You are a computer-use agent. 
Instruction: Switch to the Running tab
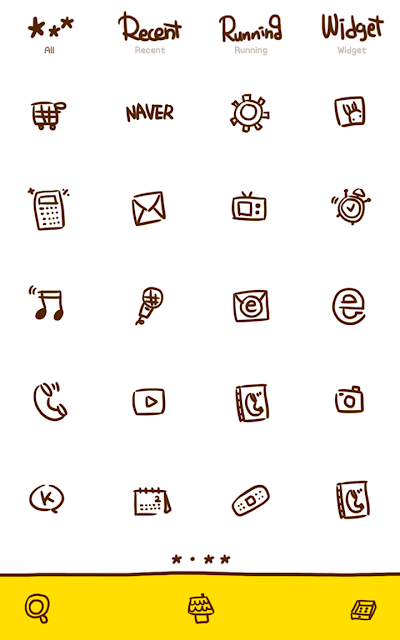tap(251, 34)
